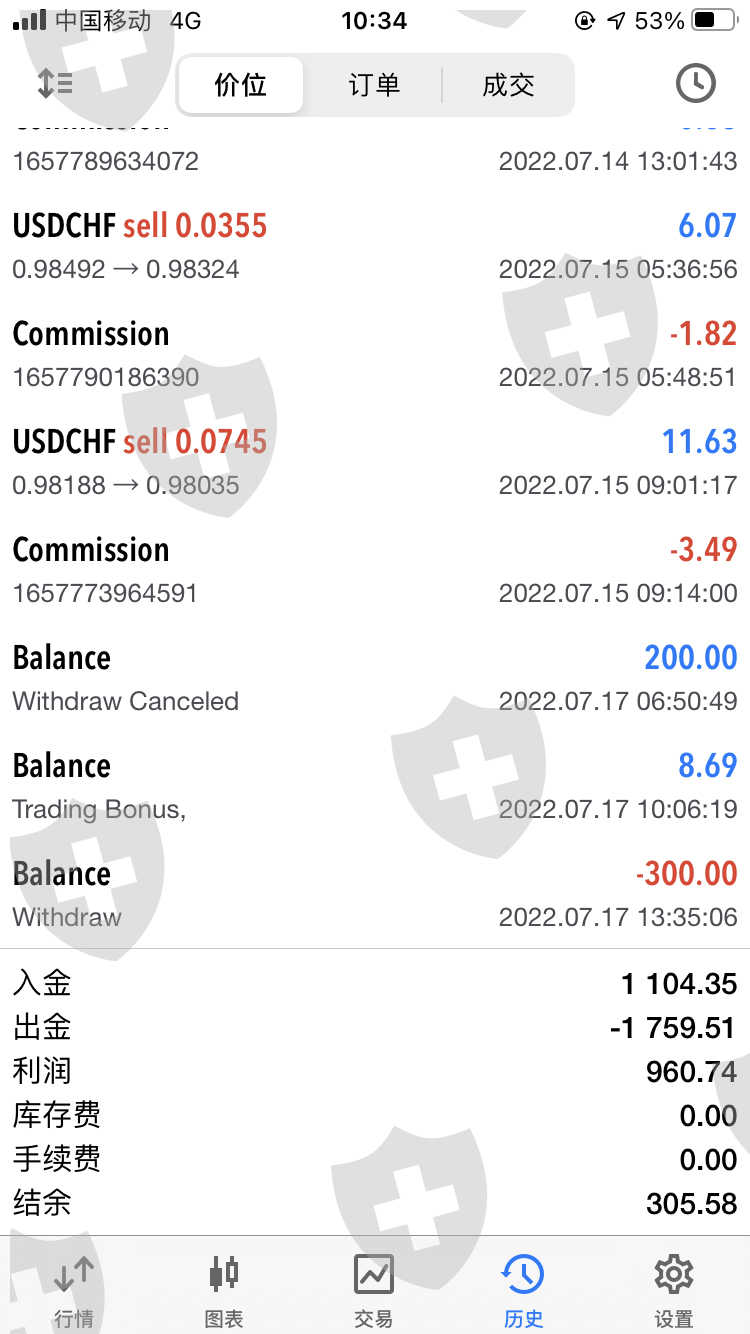The image size is (750, 1334).
Task: Go to the 图表 tab
Action: [x=224, y=1291]
